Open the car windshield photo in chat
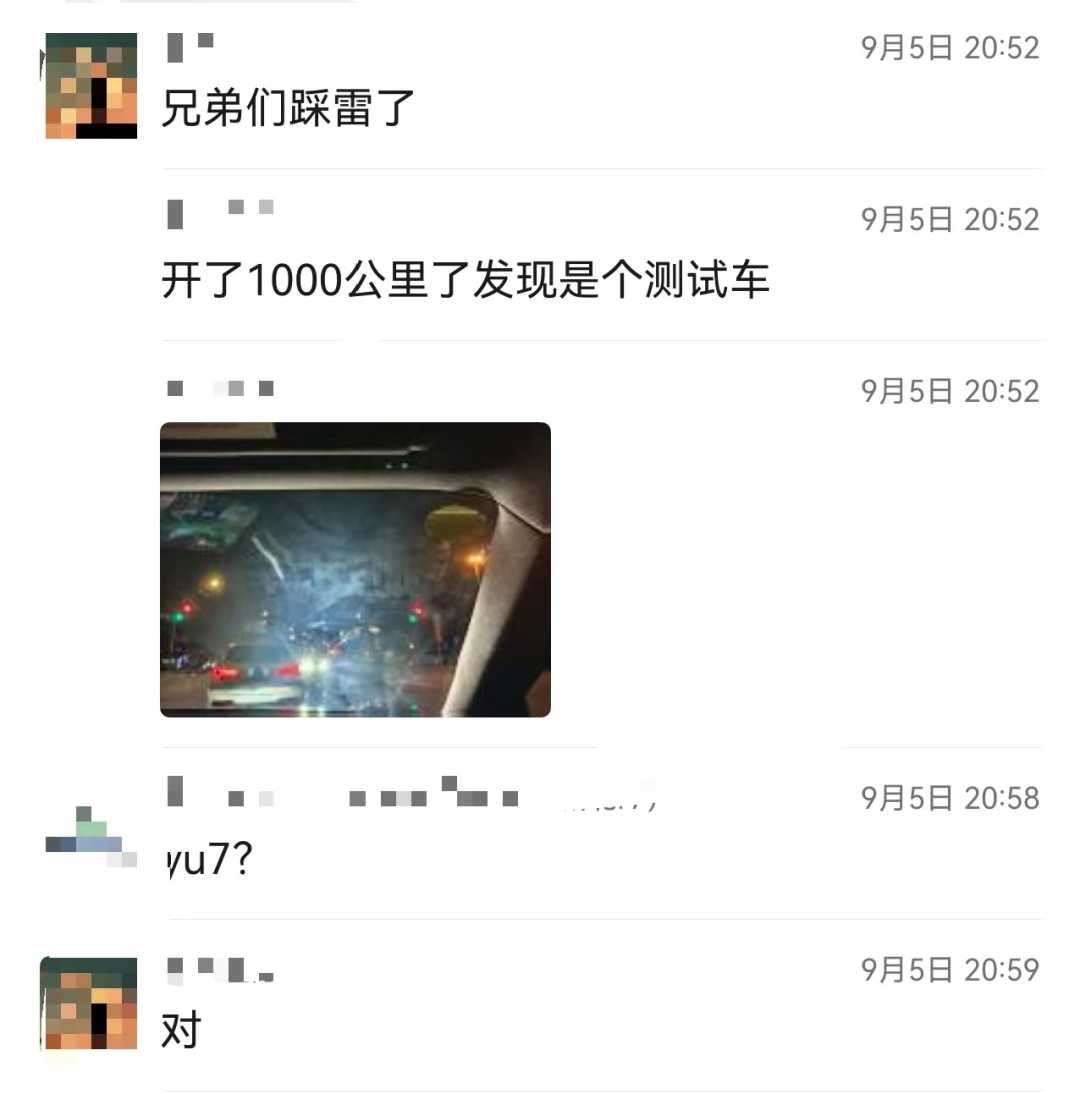Viewport: 1080px width, 1094px height. (x=355, y=569)
